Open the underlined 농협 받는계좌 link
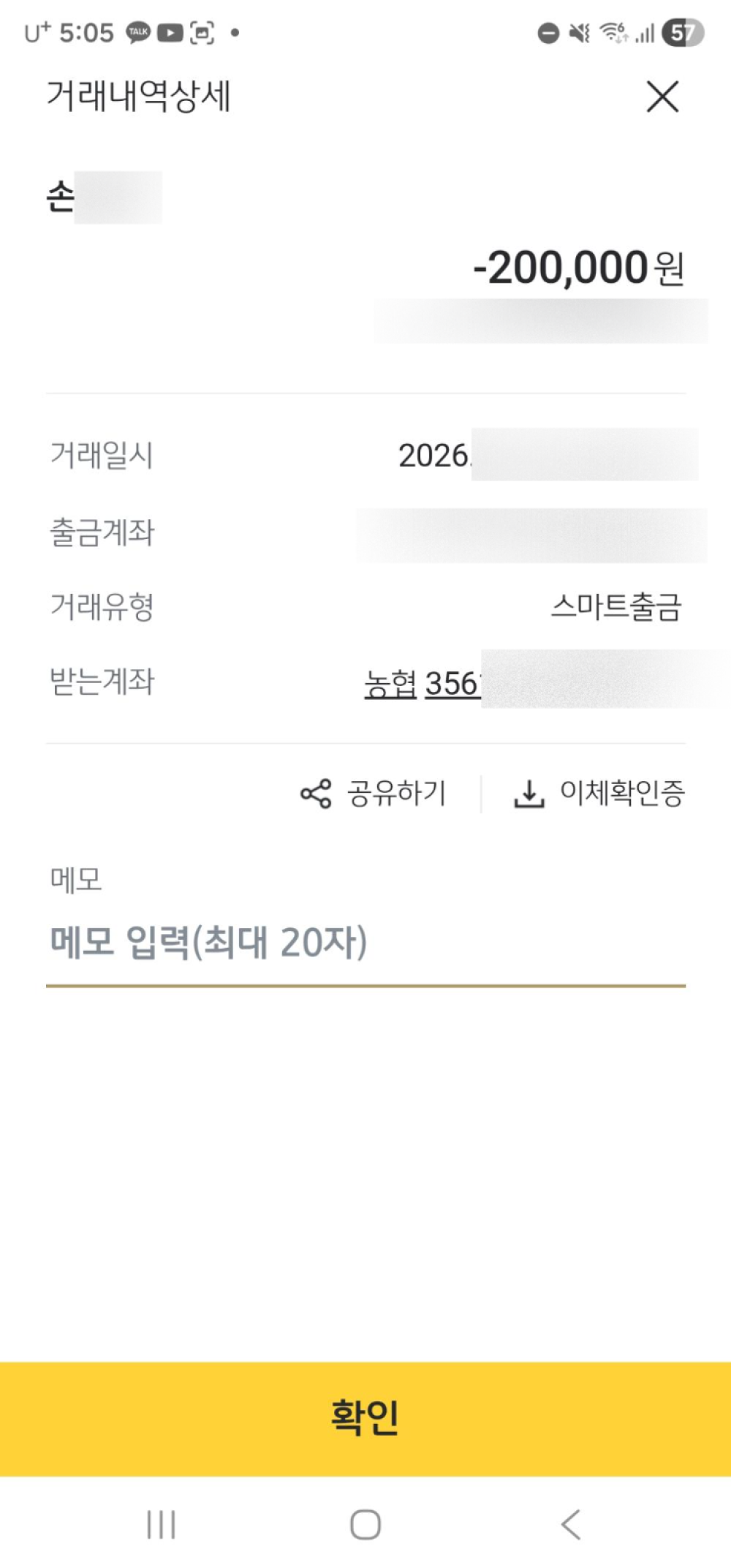The image size is (731, 1568). pyautogui.click(x=423, y=684)
